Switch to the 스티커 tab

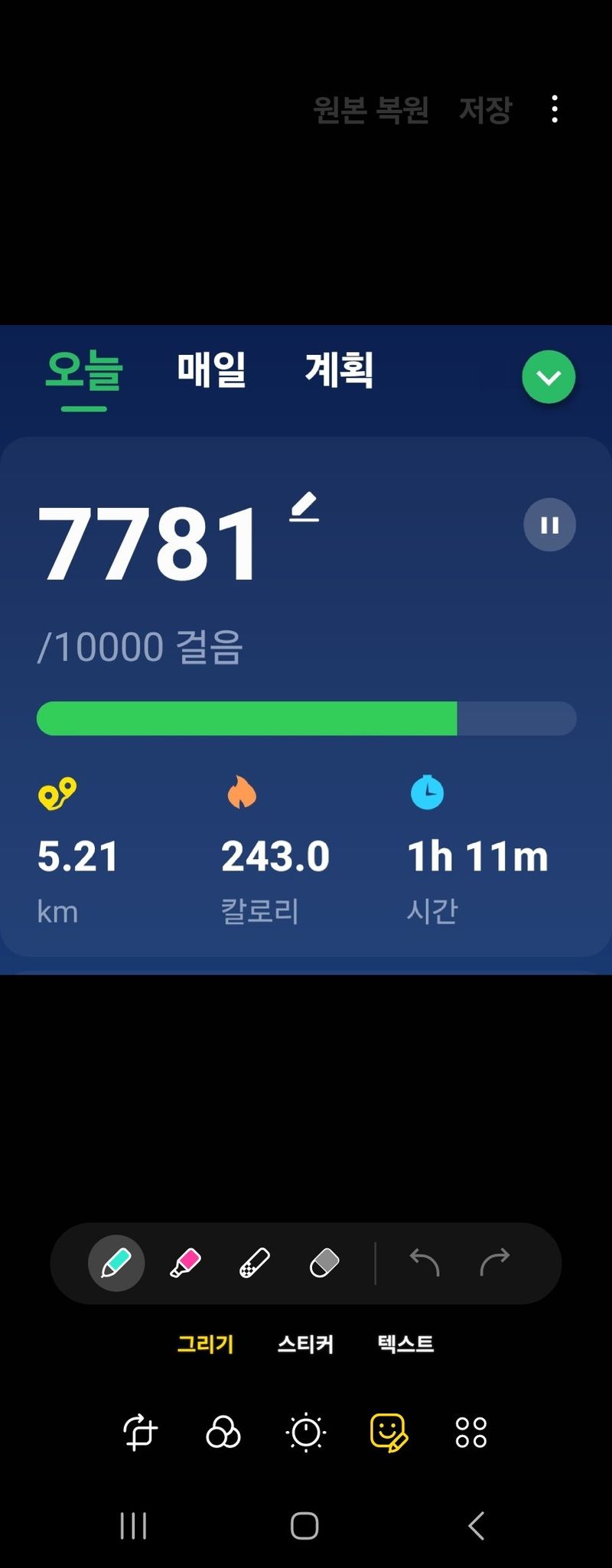[x=305, y=1344]
